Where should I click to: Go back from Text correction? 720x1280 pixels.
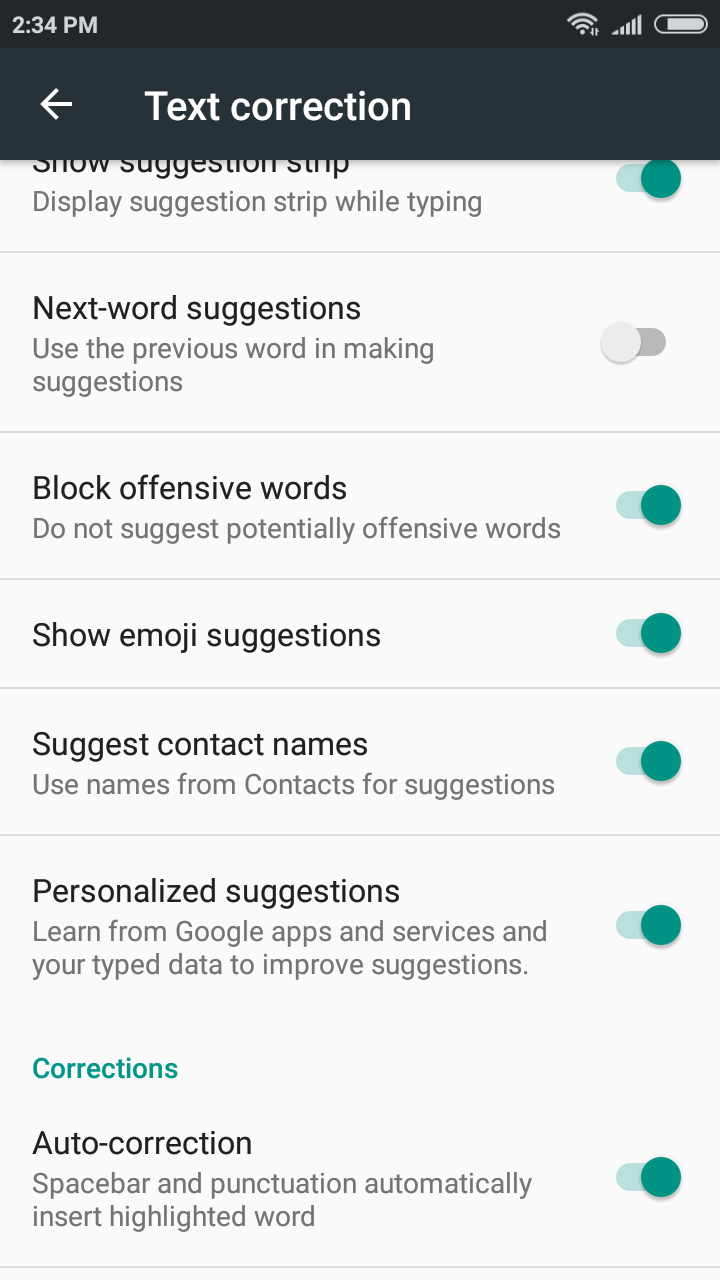[x=56, y=105]
